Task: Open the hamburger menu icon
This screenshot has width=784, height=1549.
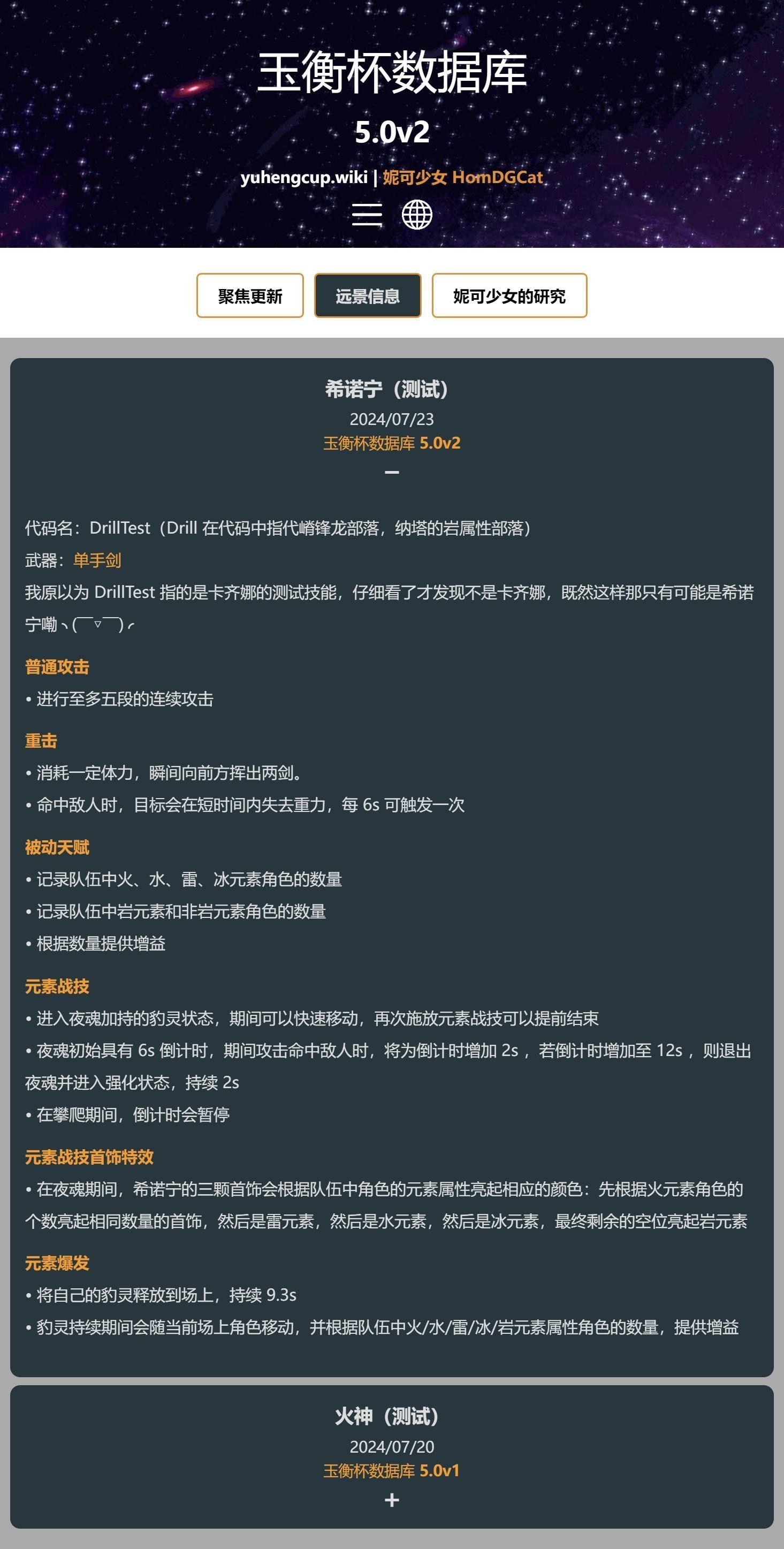Action: pos(367,215)
